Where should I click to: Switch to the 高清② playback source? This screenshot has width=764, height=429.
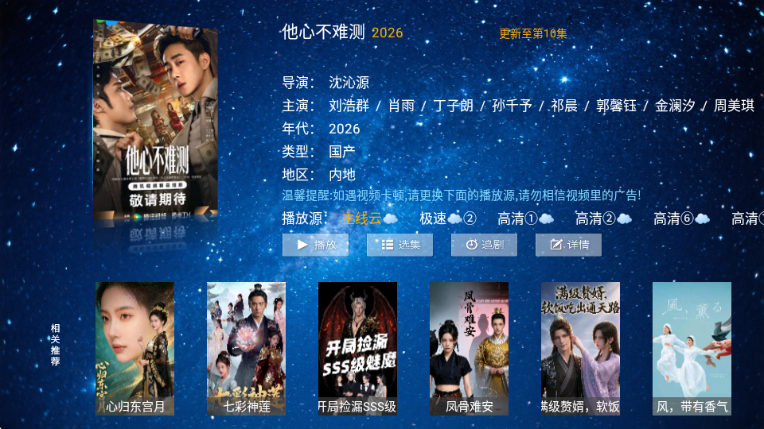coord(603,219)
